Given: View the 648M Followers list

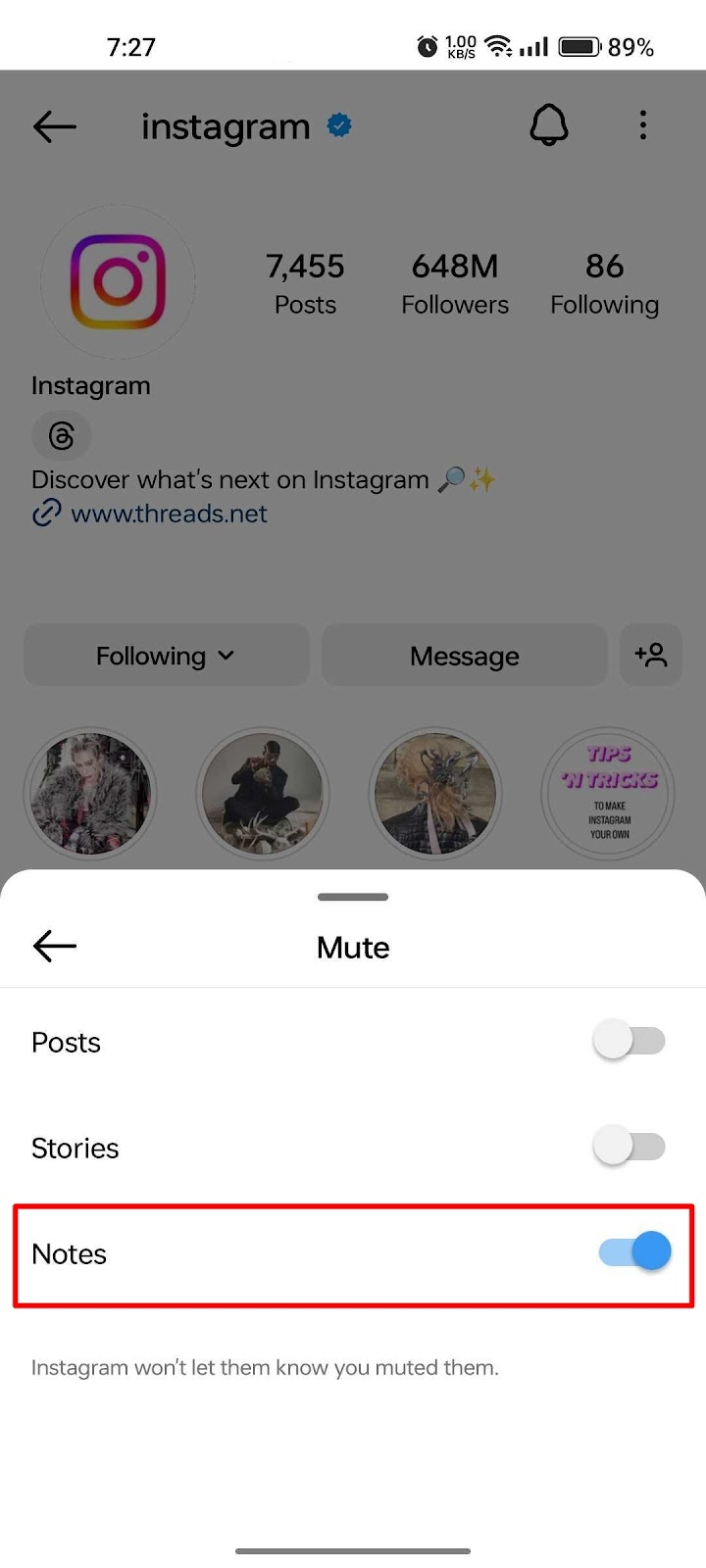Looking at the screenshot, I should (455, 283).
